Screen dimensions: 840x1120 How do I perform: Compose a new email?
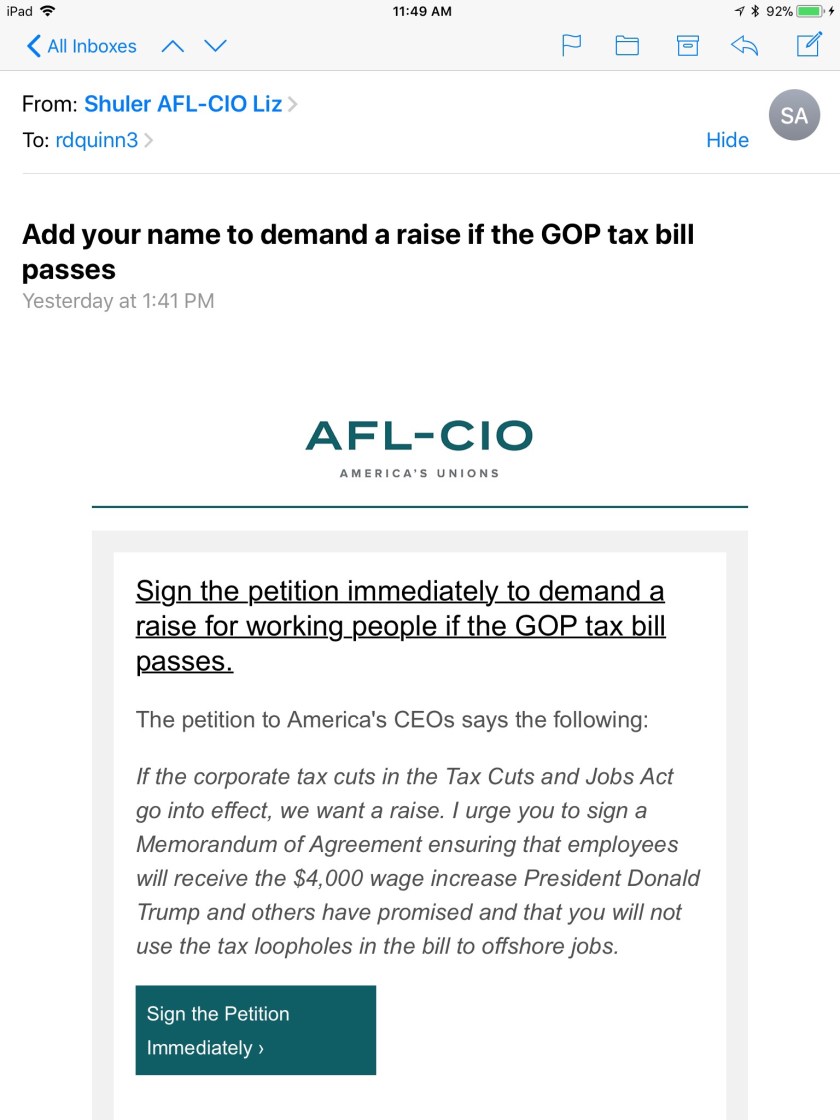pos(807,44)
